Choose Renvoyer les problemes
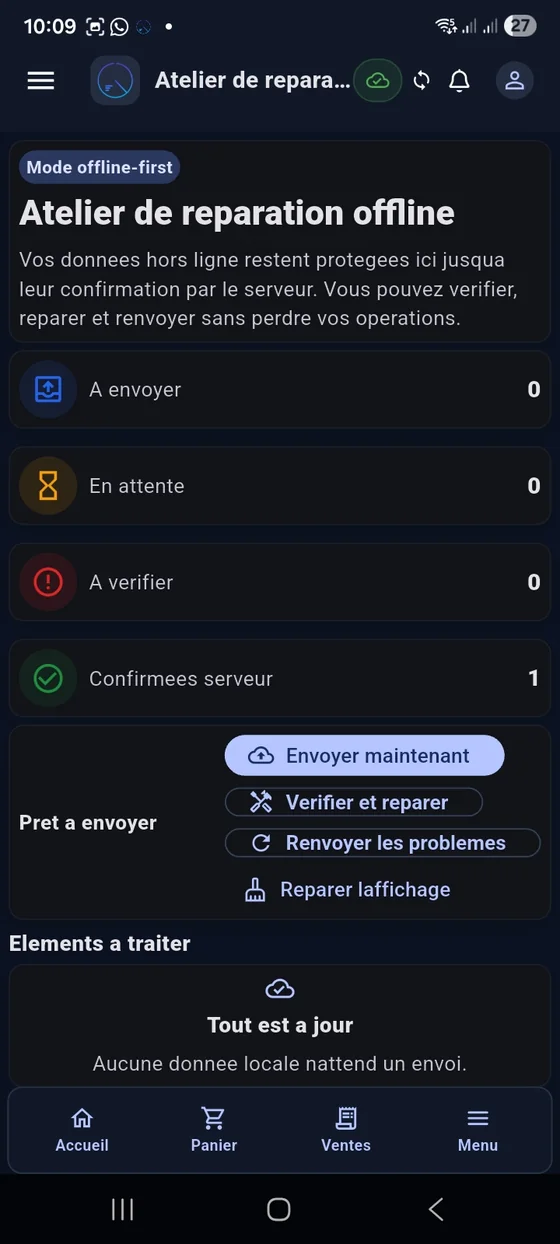Image resolution: width=560 pixels, height=1244 pixels. click(x=382, y=843)
